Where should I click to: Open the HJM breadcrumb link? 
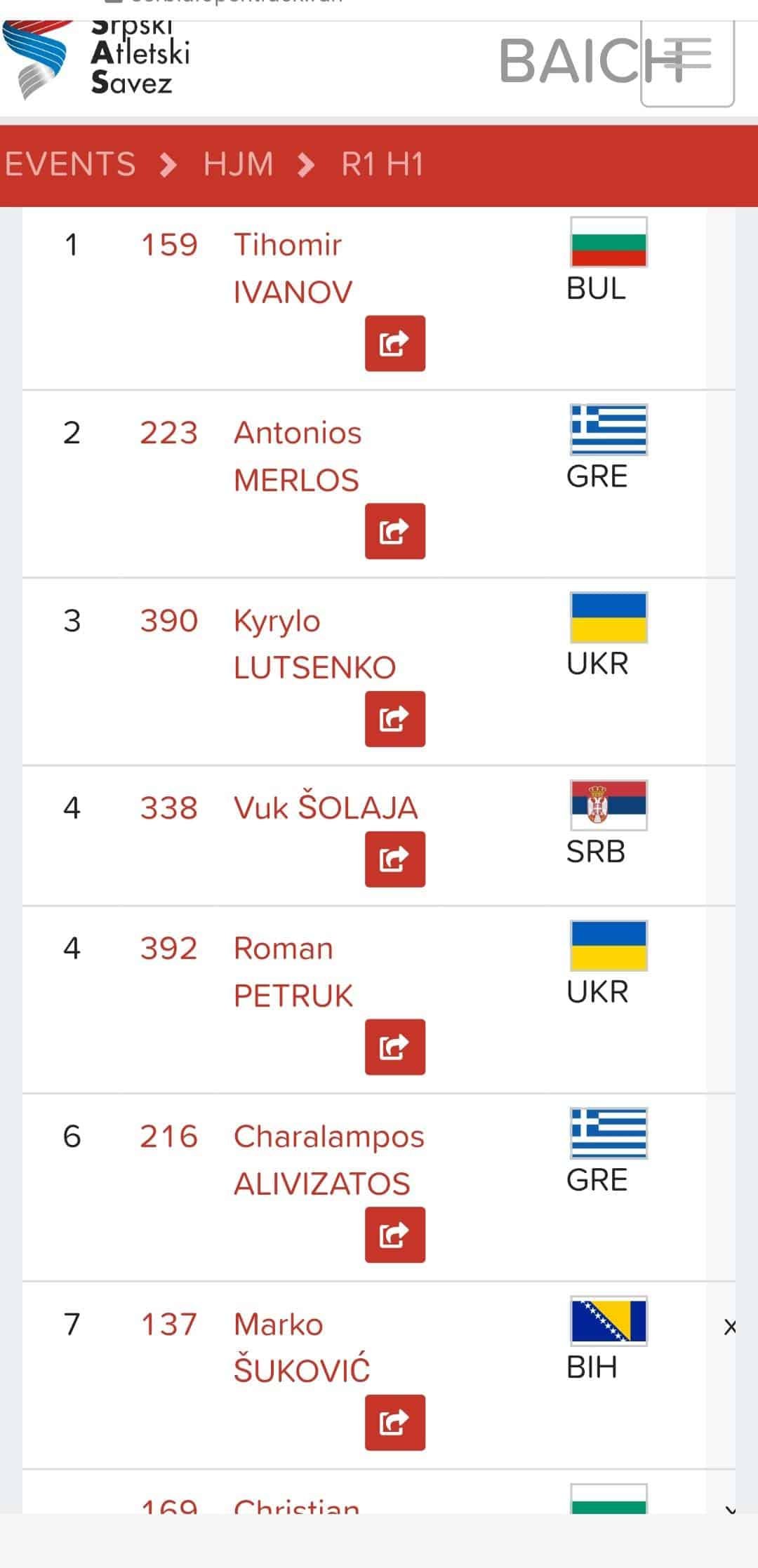pyautogui.click(x=238, y=165)
